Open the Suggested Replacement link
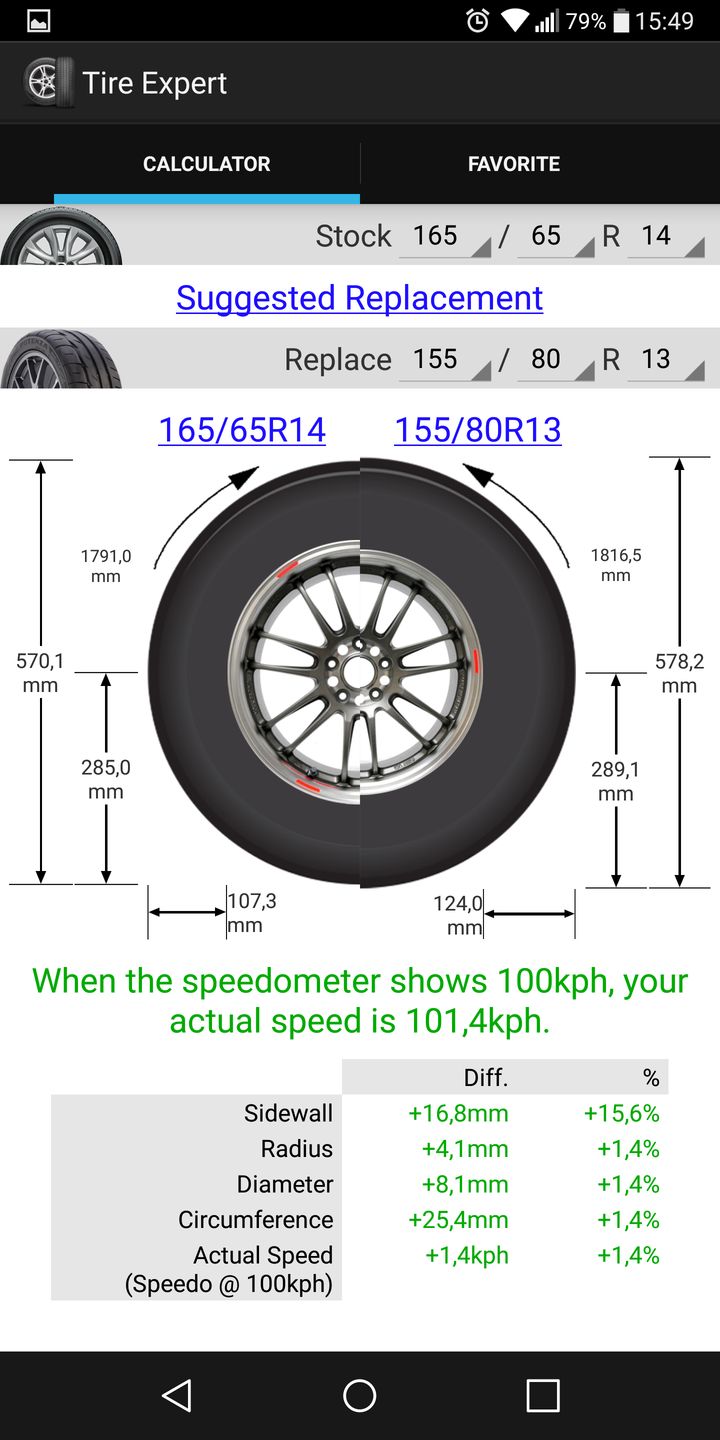Screen dimensions: 720x1440 (359, 298)
